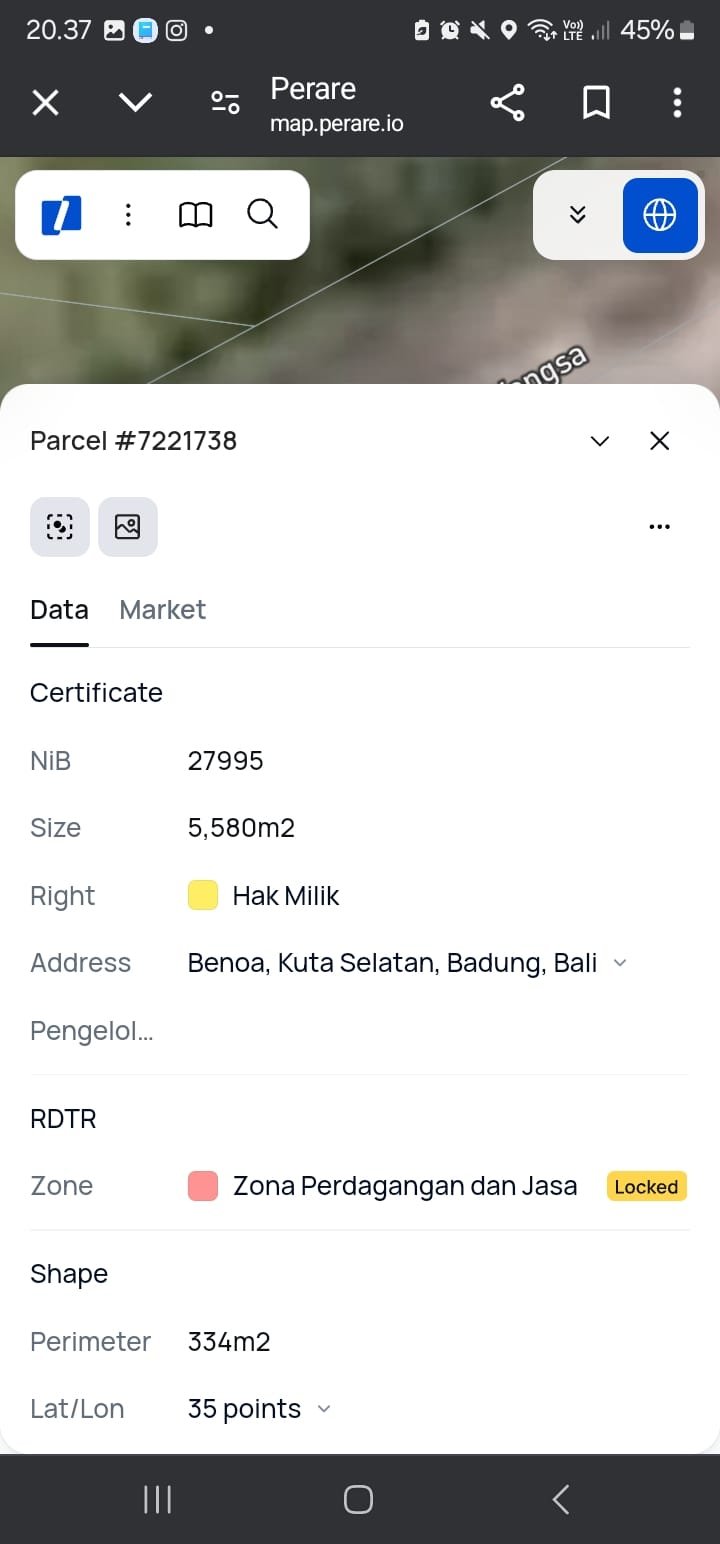Open the map guide book icon

(196, 215)
